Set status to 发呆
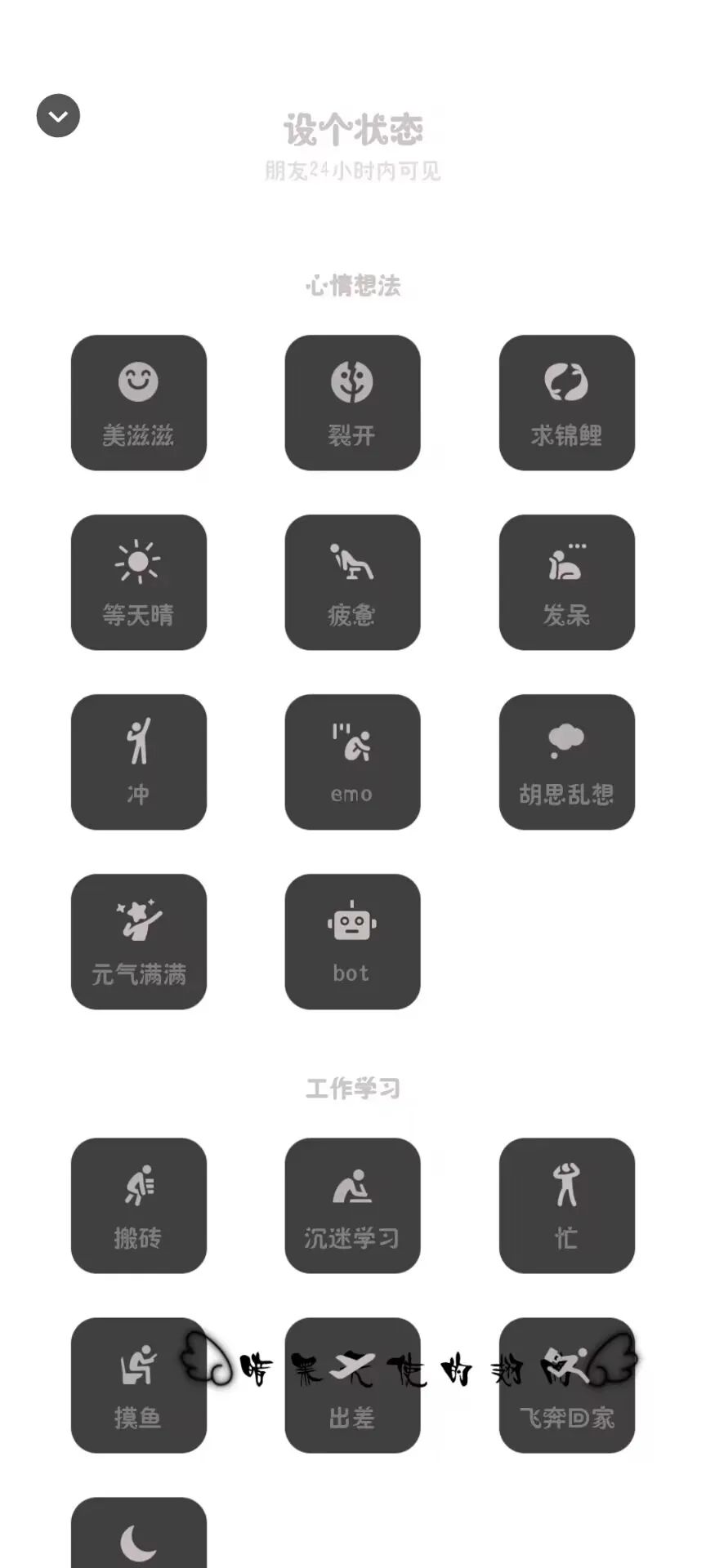 point(567,582)
